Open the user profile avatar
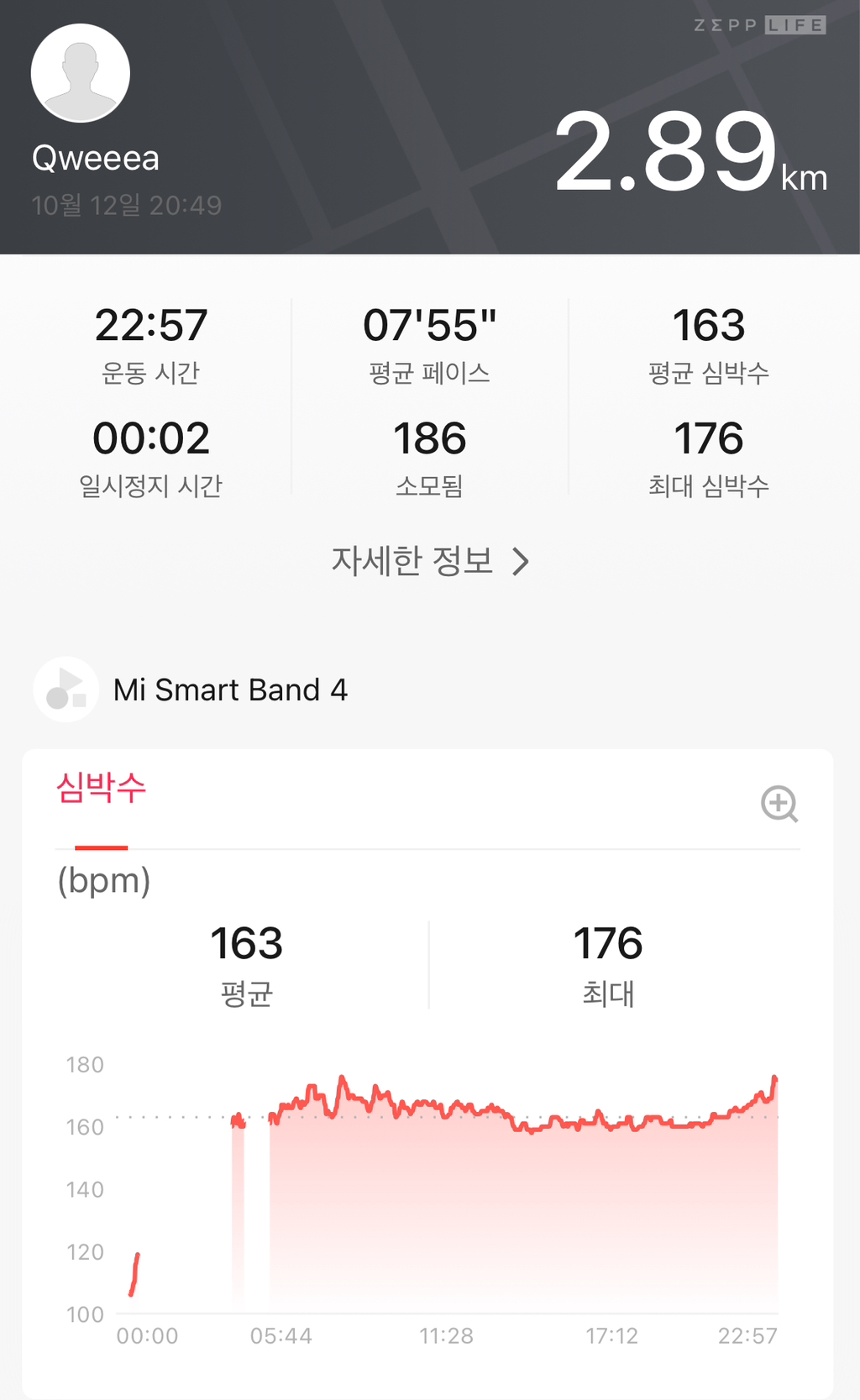Image resolution: width=860 pixels, height=1400 pixels. [80, 73]
